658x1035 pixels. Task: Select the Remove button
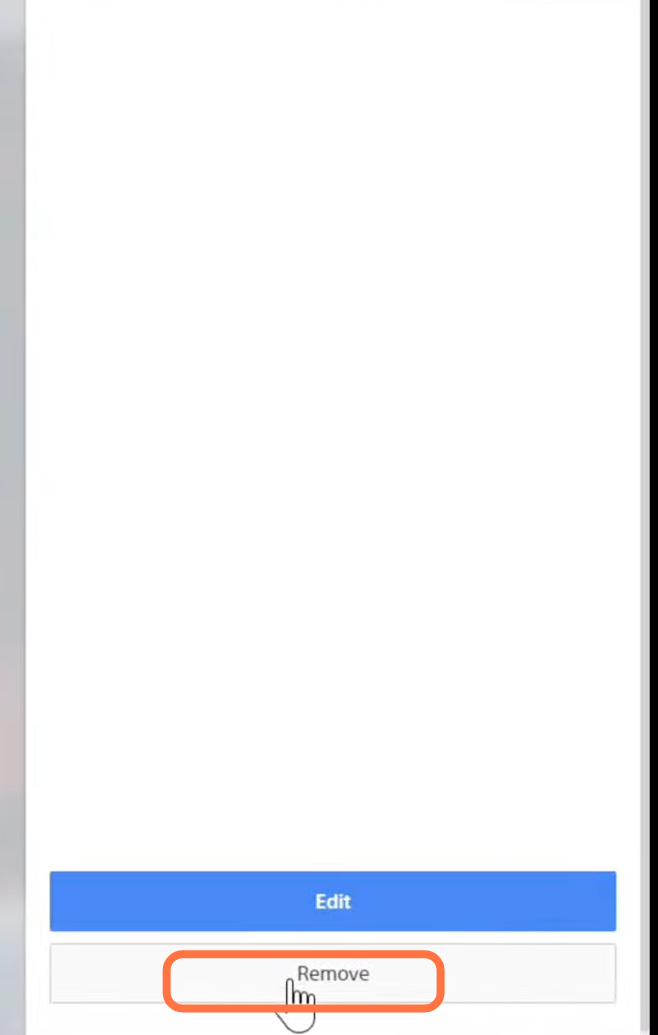(x=332, y=973)
